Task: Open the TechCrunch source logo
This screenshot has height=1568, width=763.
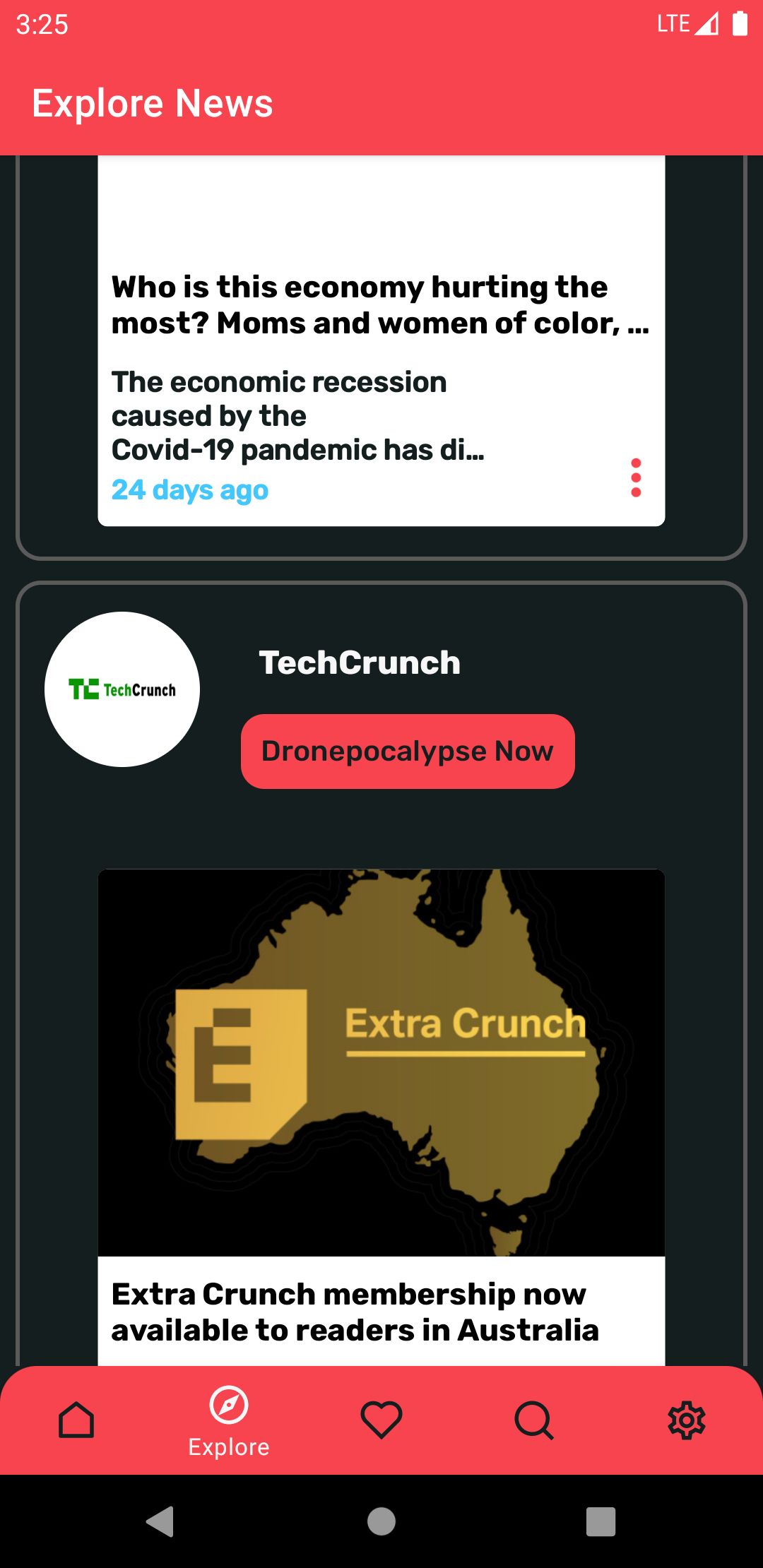Action: 122,689
